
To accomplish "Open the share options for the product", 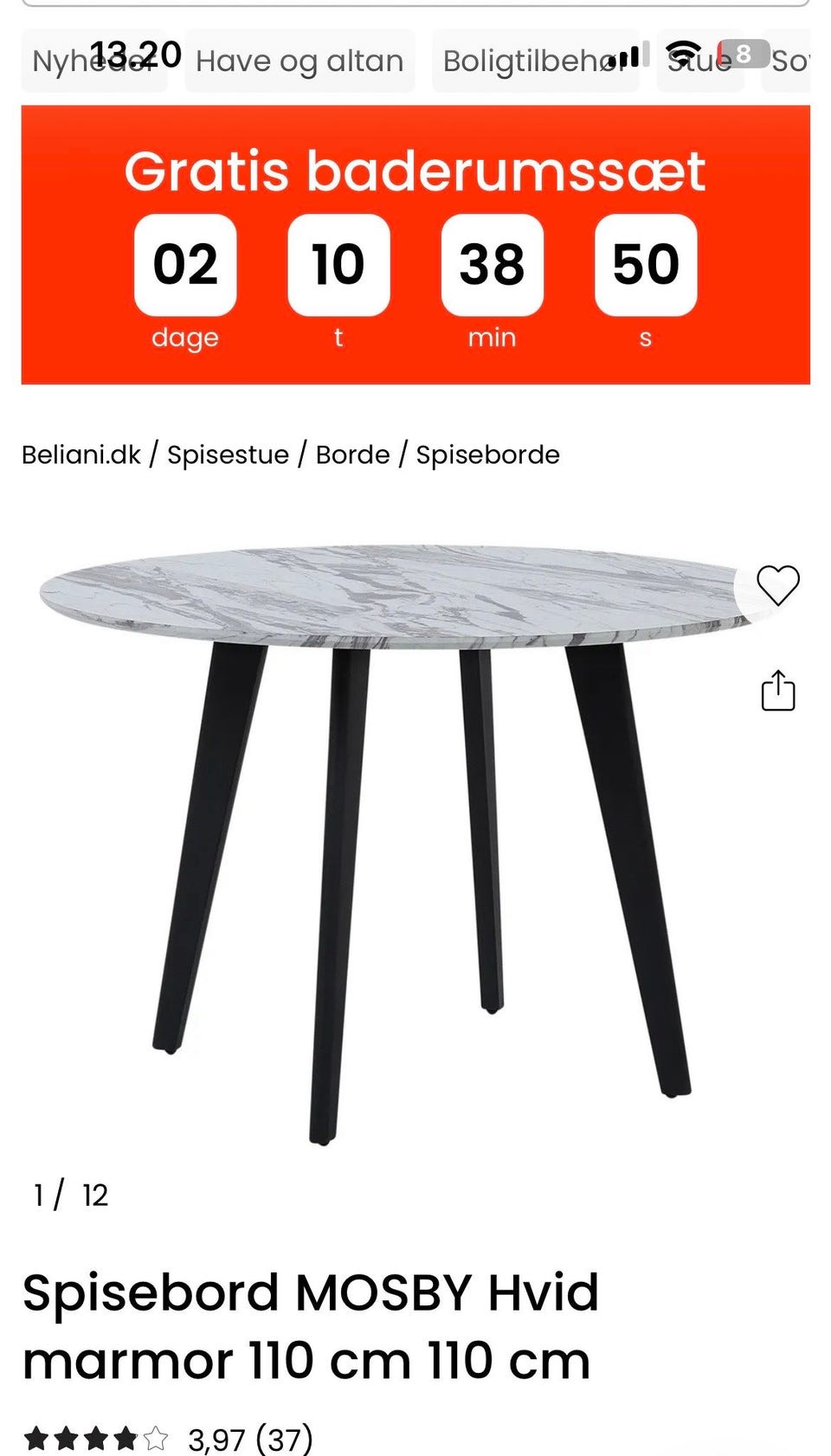I will 778,690.
